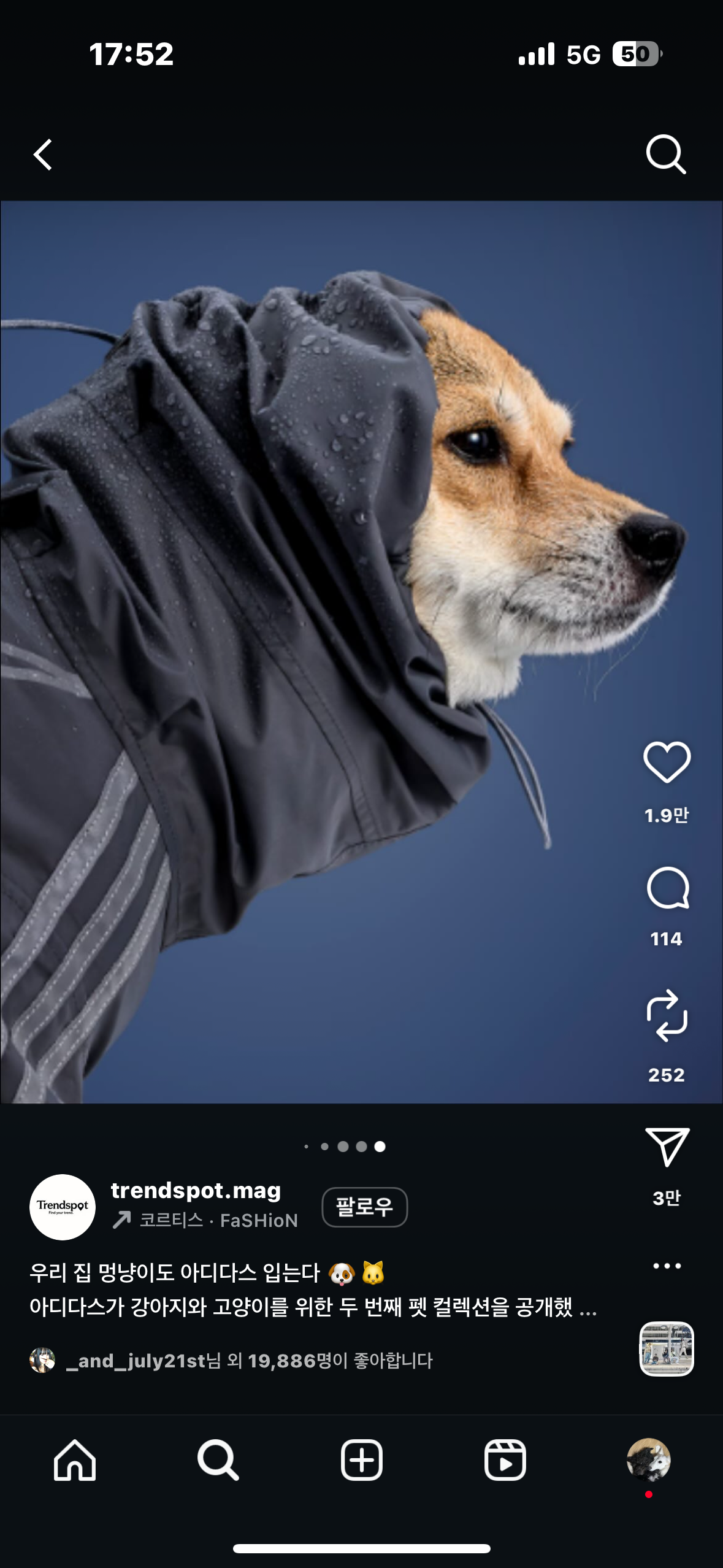
Task: Switch to the Home tab
Action: (x=75, y=1460)
